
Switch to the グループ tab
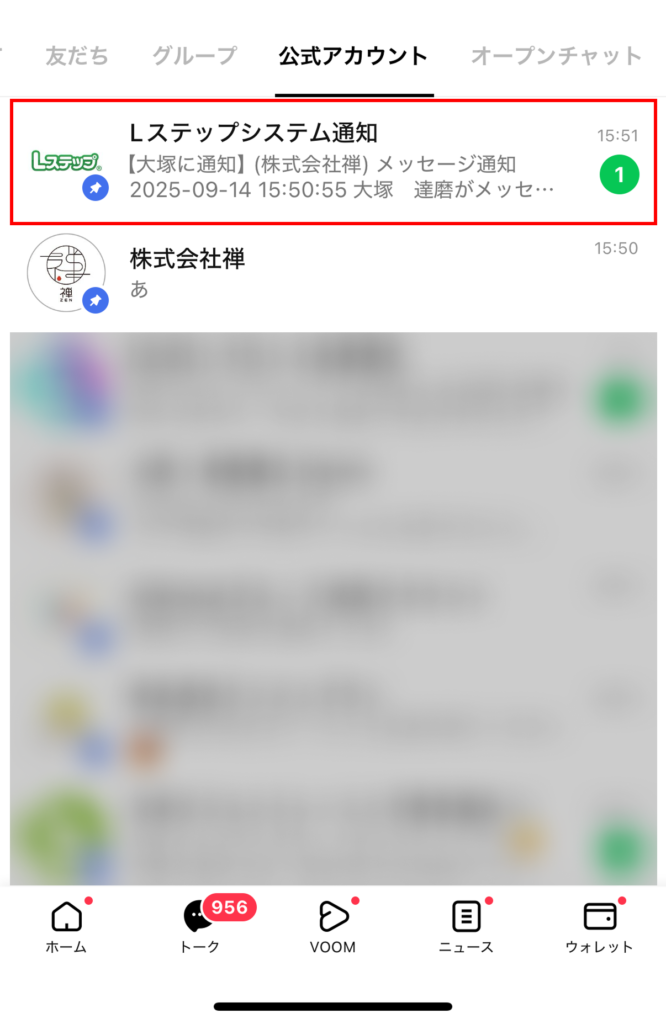195,56
